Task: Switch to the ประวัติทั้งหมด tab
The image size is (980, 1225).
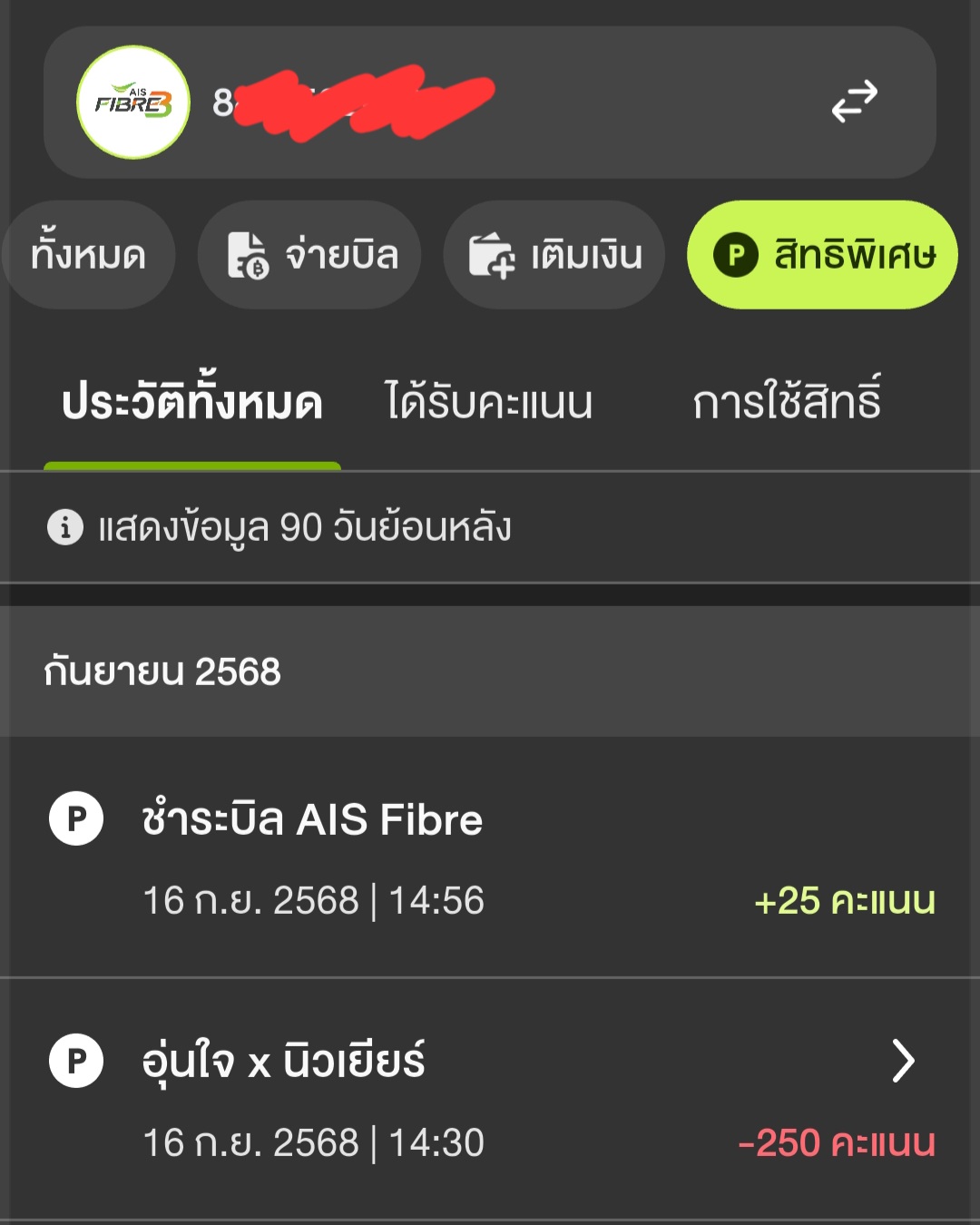Action: point(192,403)
